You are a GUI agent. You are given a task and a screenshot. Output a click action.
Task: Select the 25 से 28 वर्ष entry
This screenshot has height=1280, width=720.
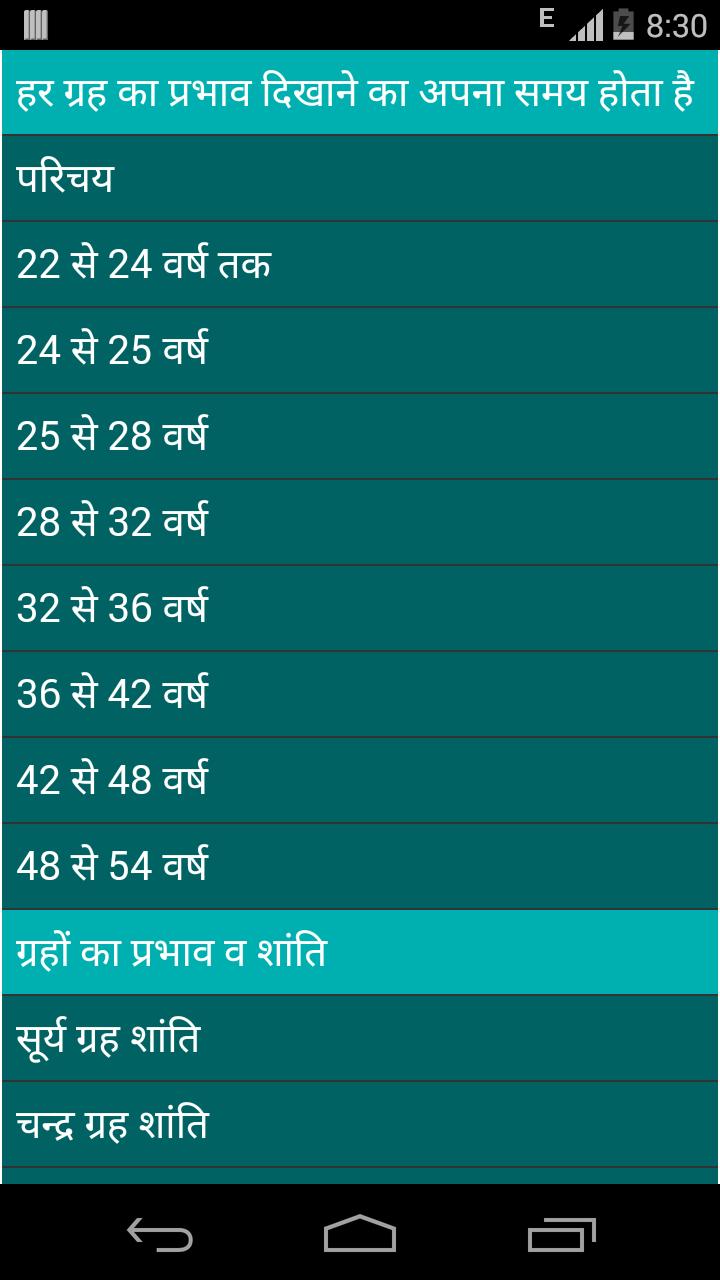360,435
